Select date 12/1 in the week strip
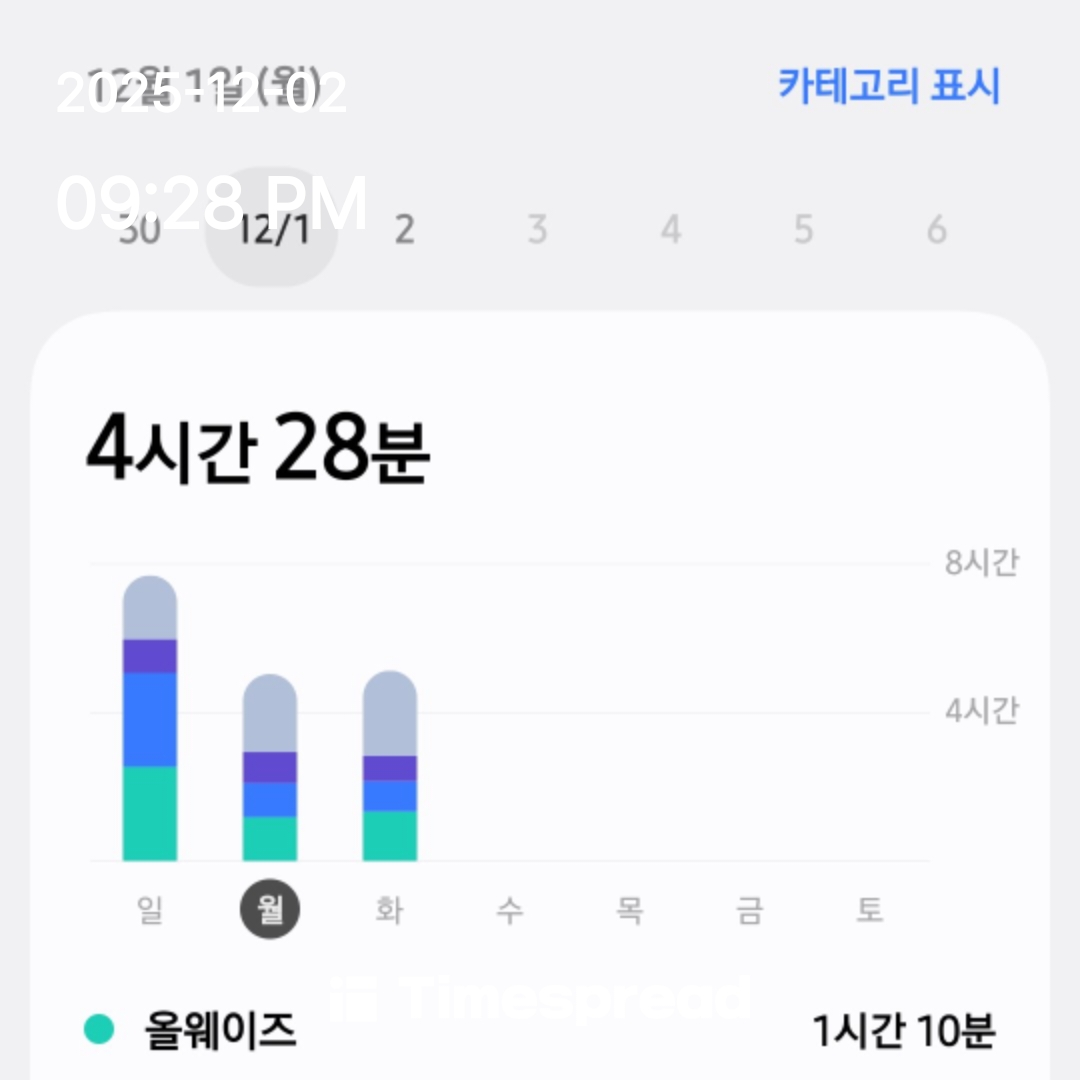The width and height of the screenshot is (1080, 1080). coord(269,230)
